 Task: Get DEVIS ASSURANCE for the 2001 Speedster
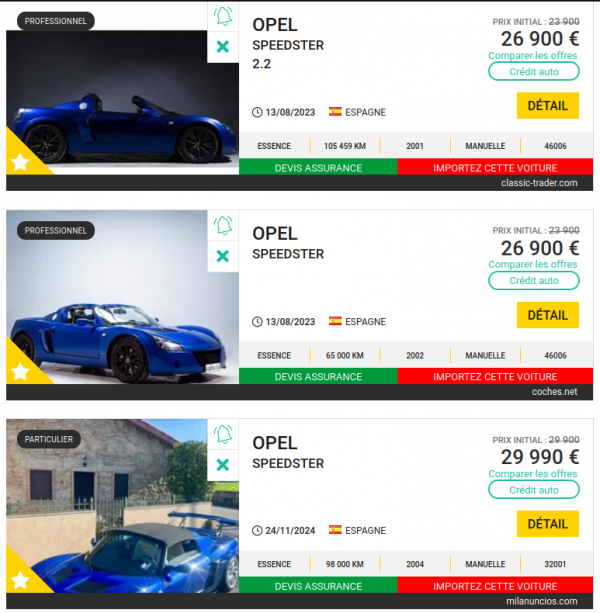click(318, 168)
